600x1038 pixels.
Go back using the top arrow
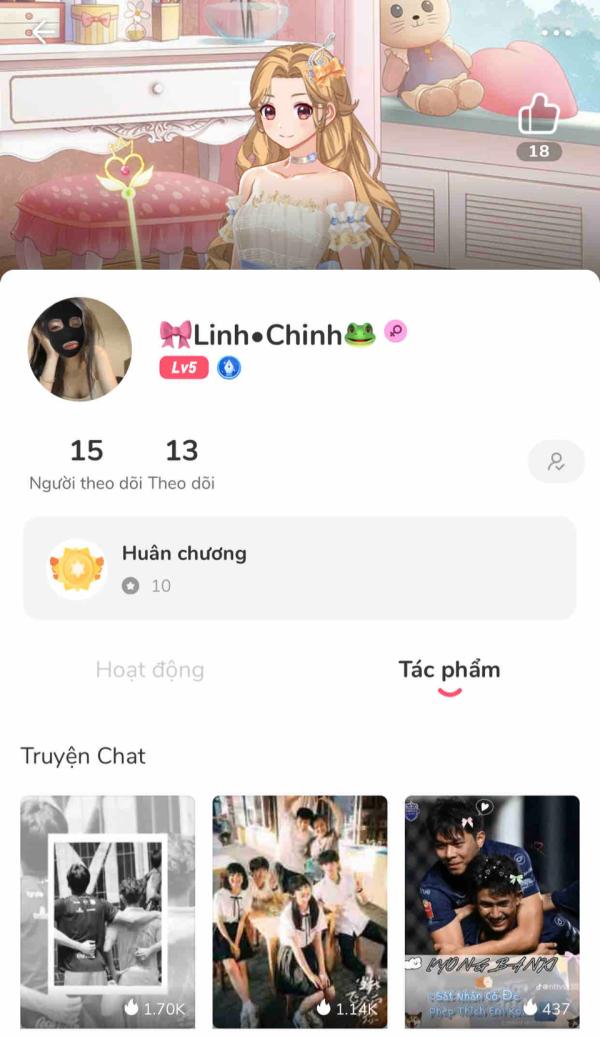tap(42, 32)
